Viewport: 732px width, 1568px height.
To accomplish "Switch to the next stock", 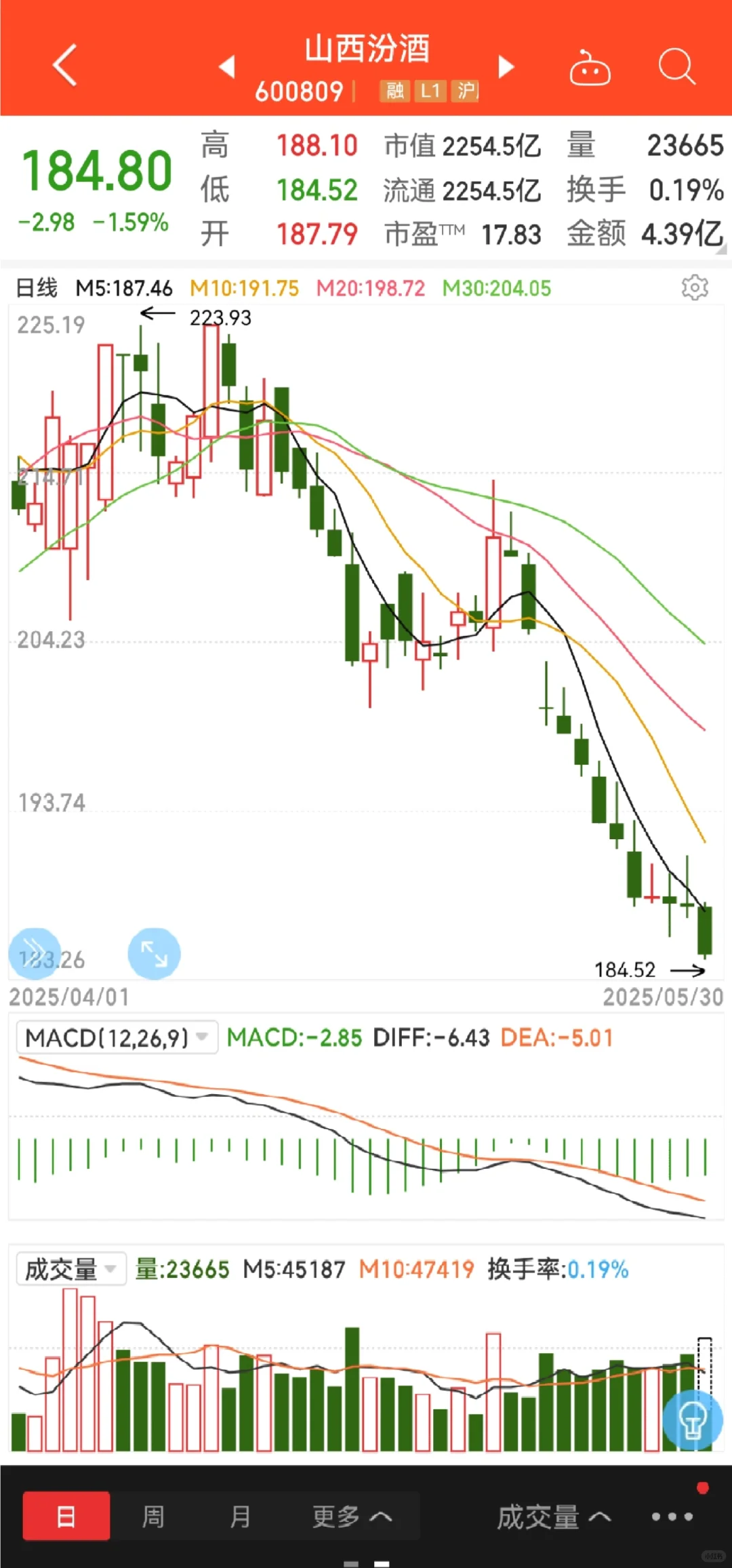I will tap(506, 66).
